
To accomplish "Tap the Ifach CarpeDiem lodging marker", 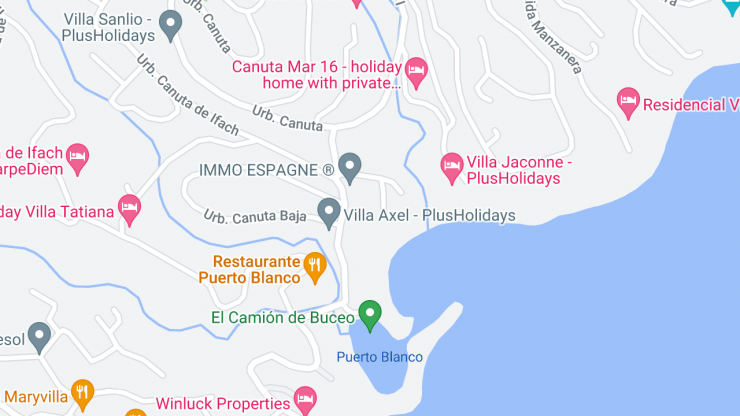I will point(77,156).
